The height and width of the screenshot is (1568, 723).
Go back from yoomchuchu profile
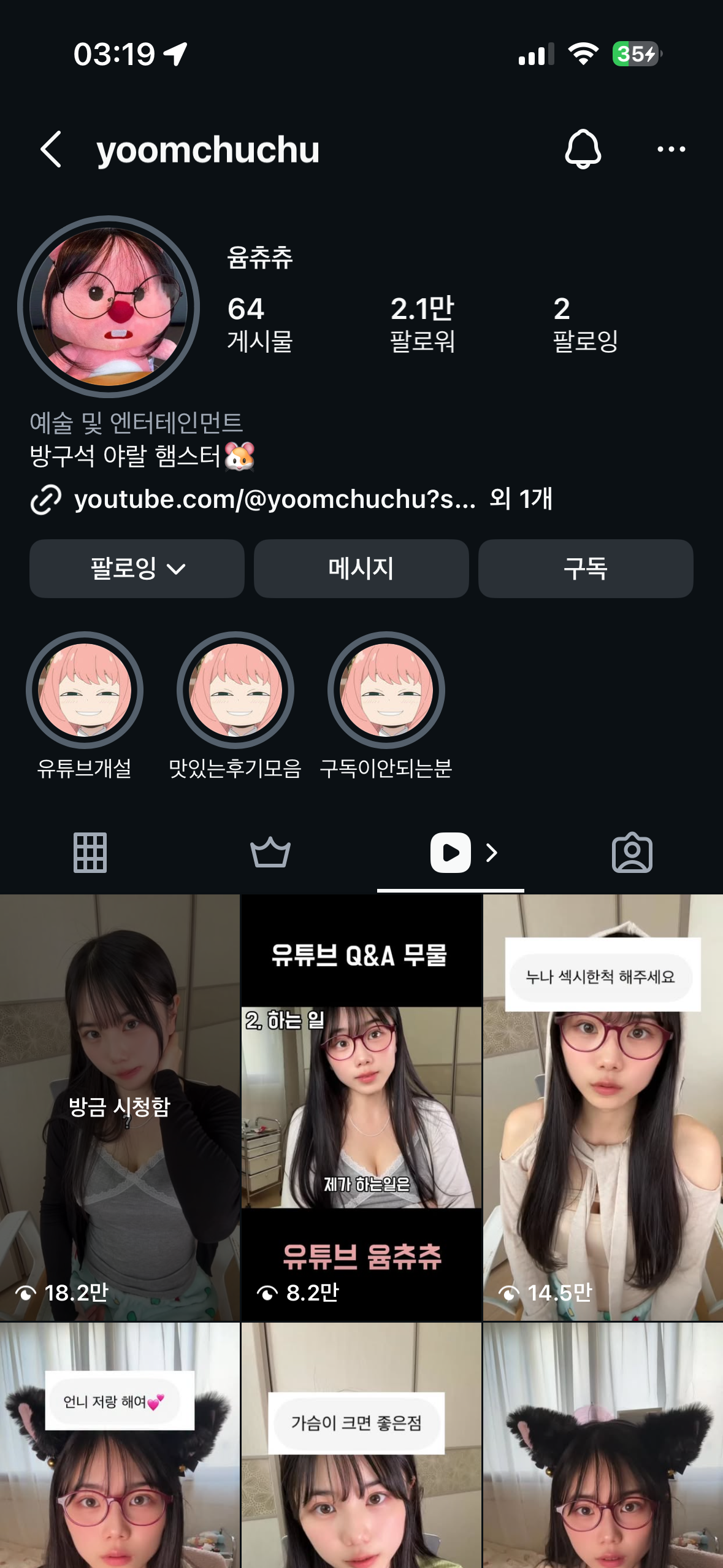pos(52,149)
